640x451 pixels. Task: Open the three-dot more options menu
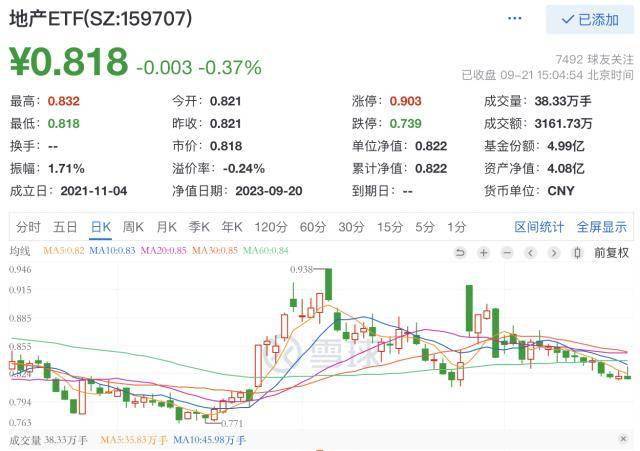coord(515,19)
